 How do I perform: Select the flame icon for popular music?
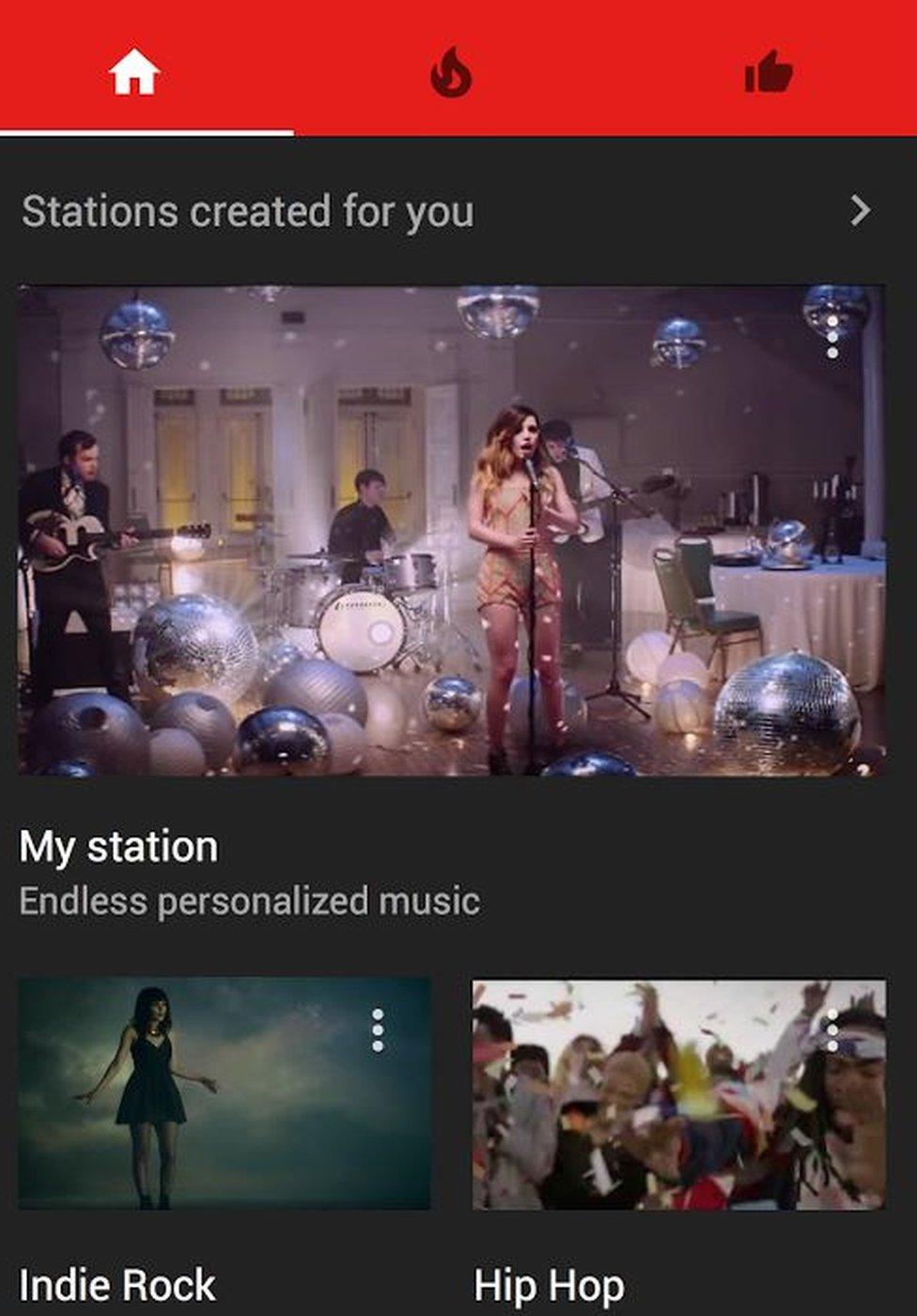click(x=452, y=75)
